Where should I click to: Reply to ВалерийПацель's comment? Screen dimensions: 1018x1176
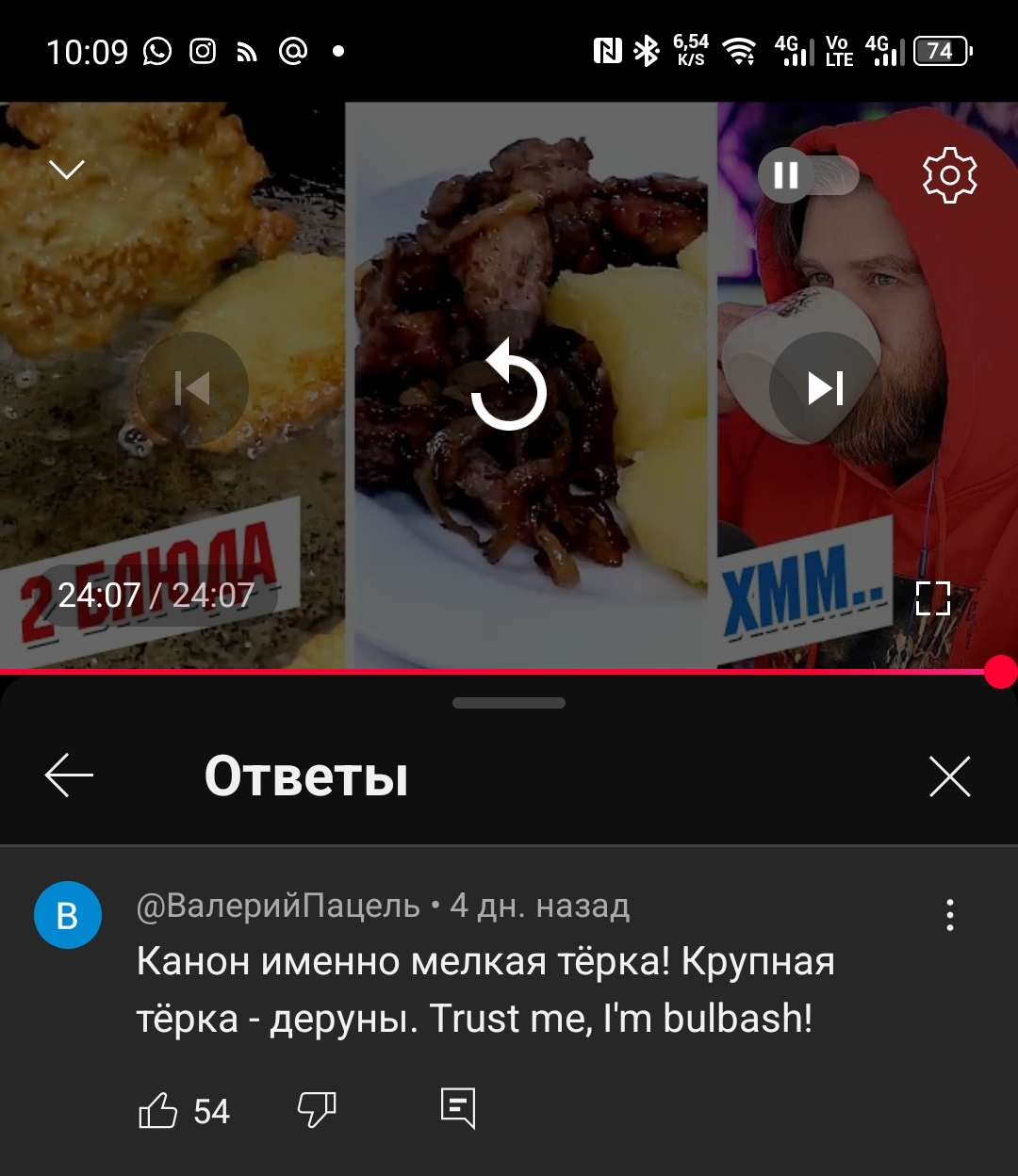(458, 1109)
